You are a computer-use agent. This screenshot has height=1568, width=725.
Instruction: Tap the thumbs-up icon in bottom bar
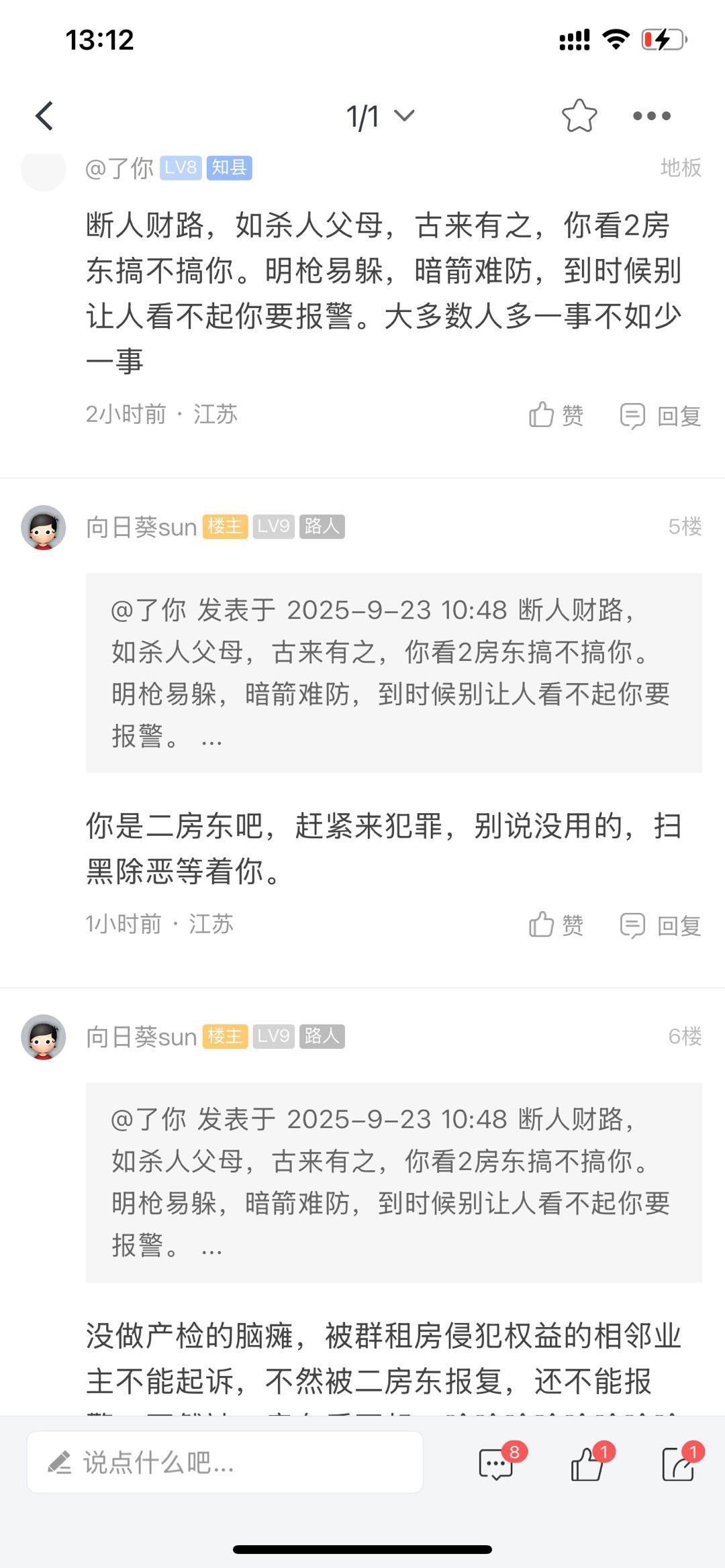coord(588,1463)
